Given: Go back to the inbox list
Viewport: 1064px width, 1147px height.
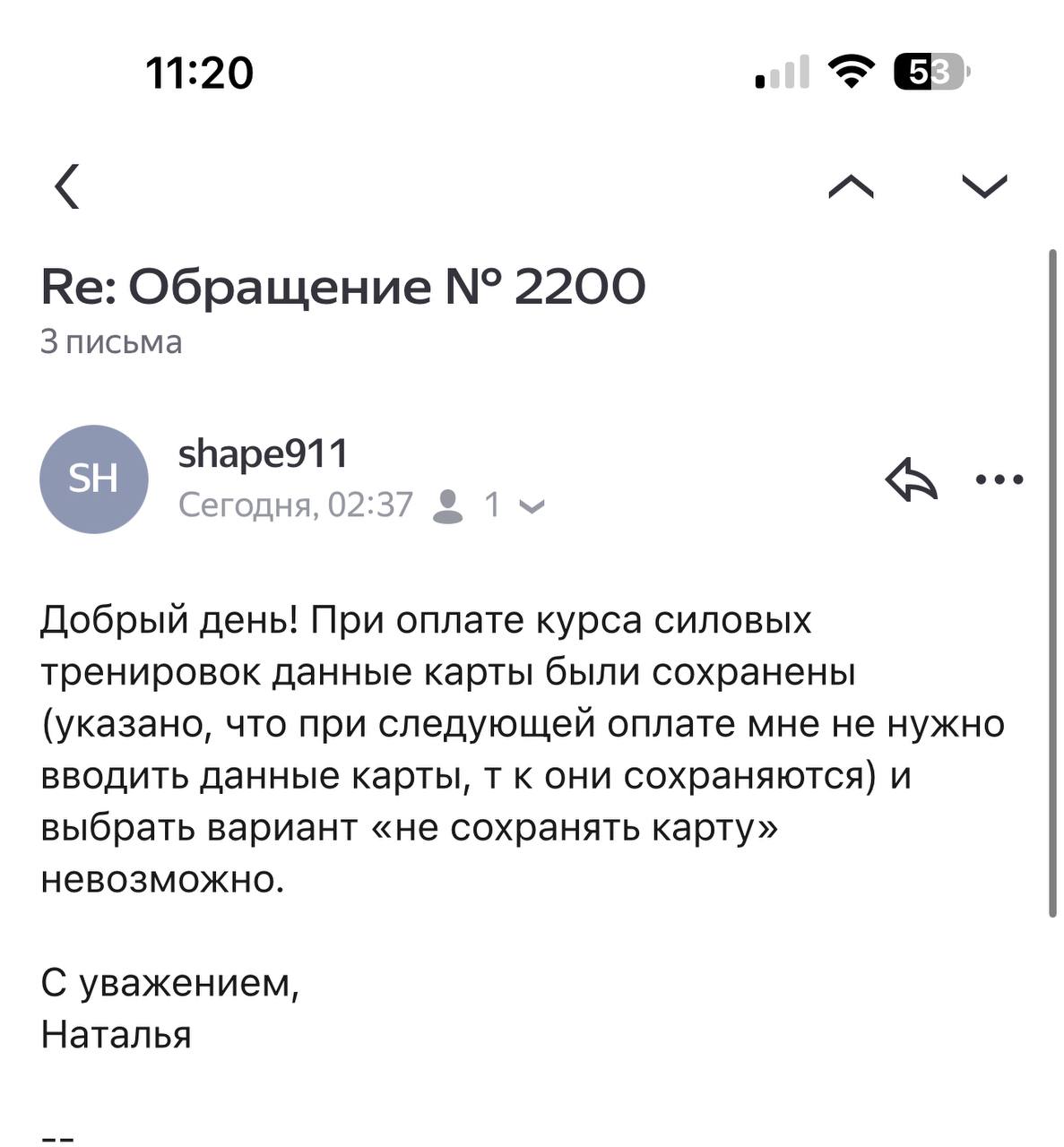Looking at the screenshot, I should pyautogui.click(x=68, y=186).
